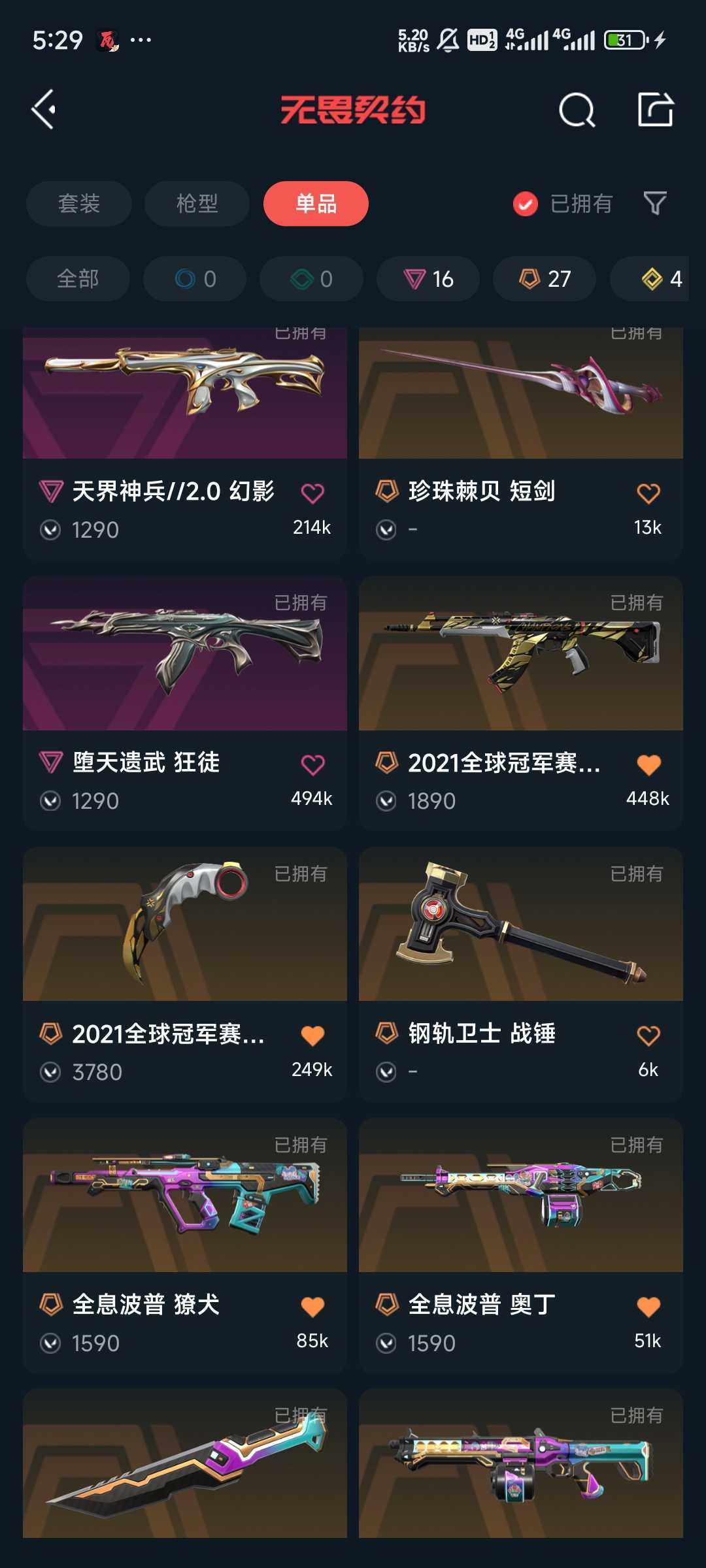
Task: Go back using the top-left arrow
Action: [44, 109]
